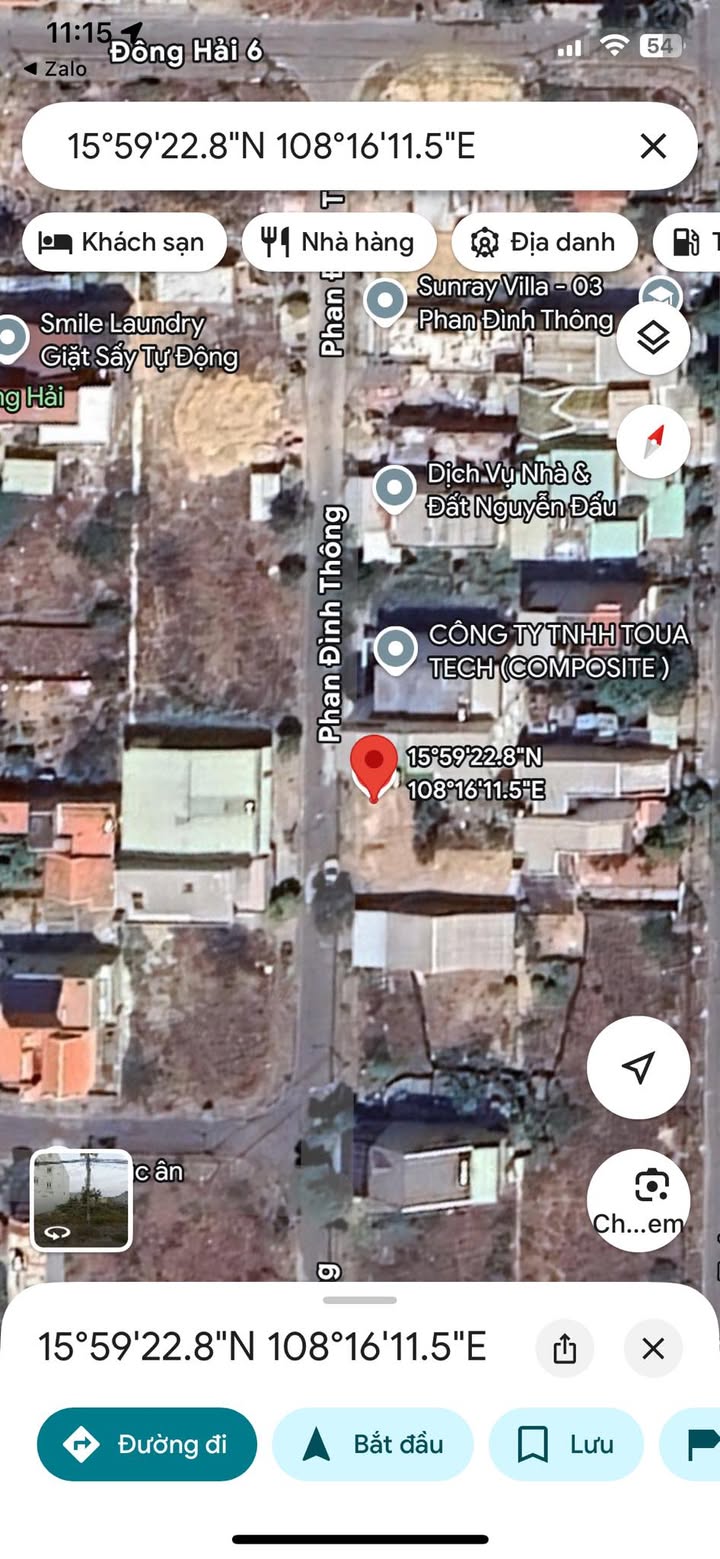Clear the coordinates in the search bar

click(653, 147)
